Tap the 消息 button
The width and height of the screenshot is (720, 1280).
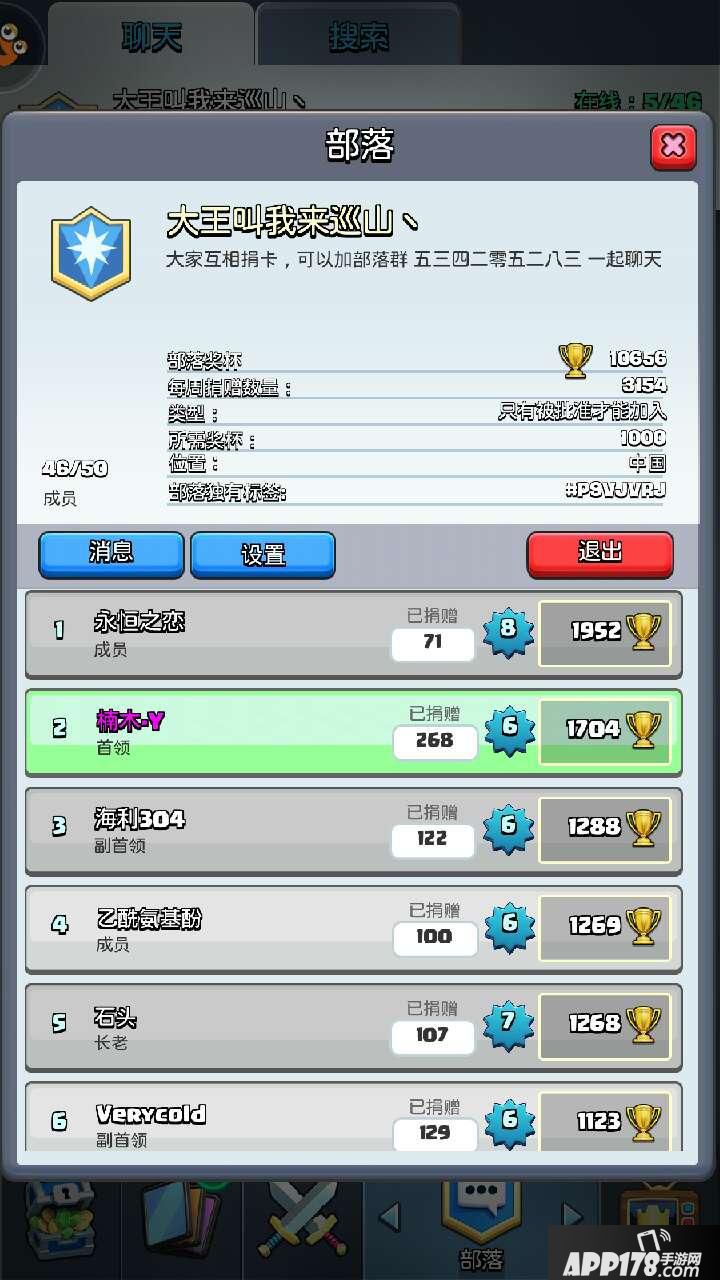tap(111, 554)
